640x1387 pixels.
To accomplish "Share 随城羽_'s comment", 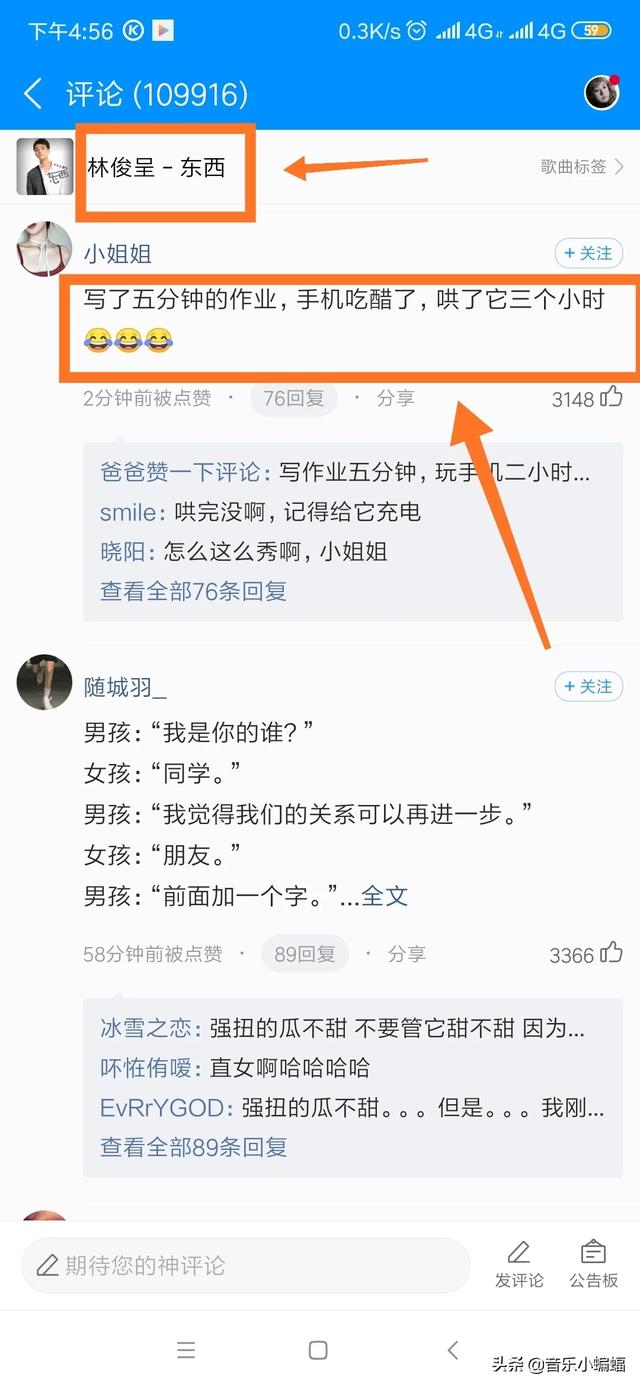I will point(406,955).
